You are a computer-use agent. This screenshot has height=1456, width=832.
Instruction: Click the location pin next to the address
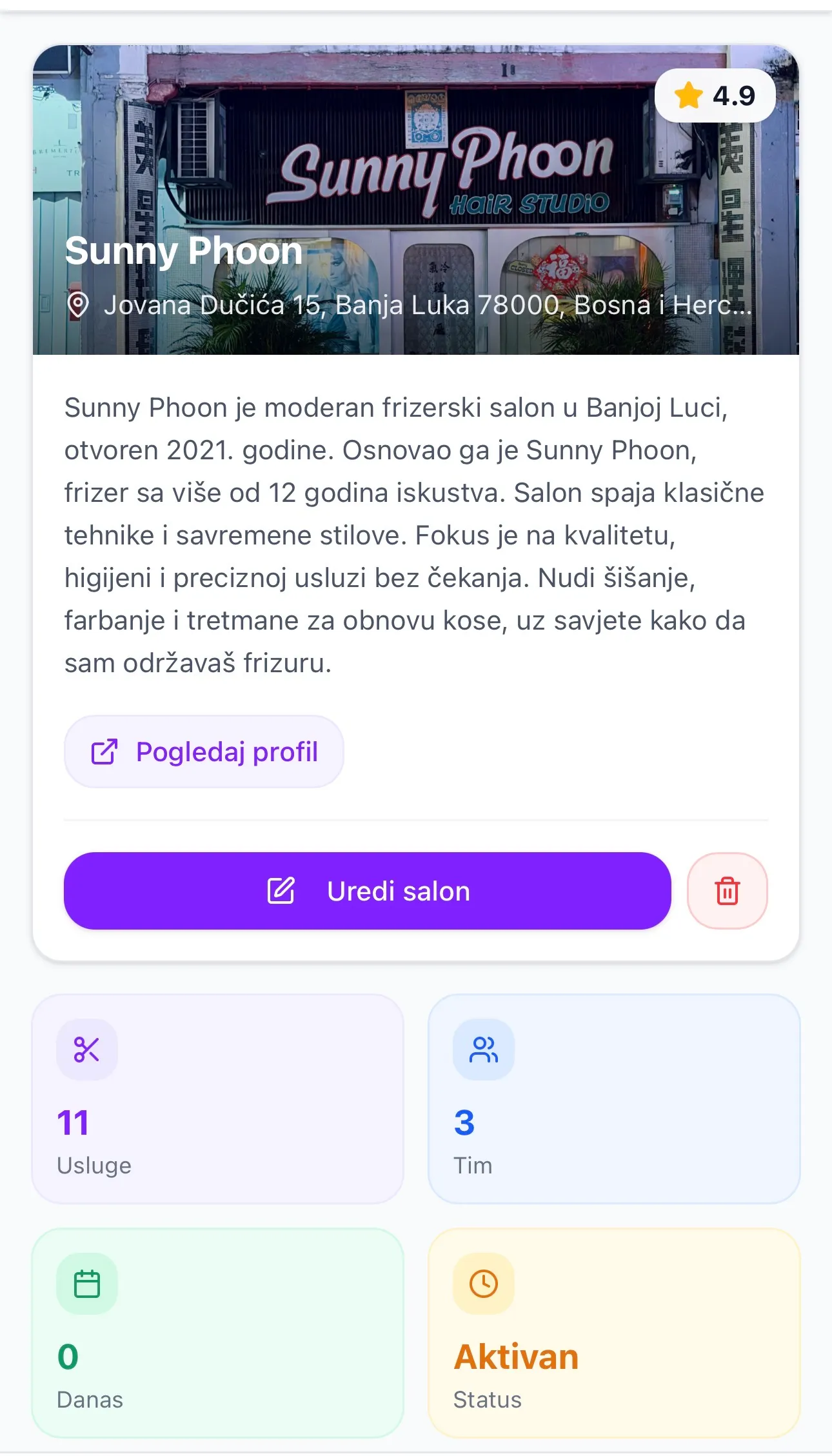[78, 304]
